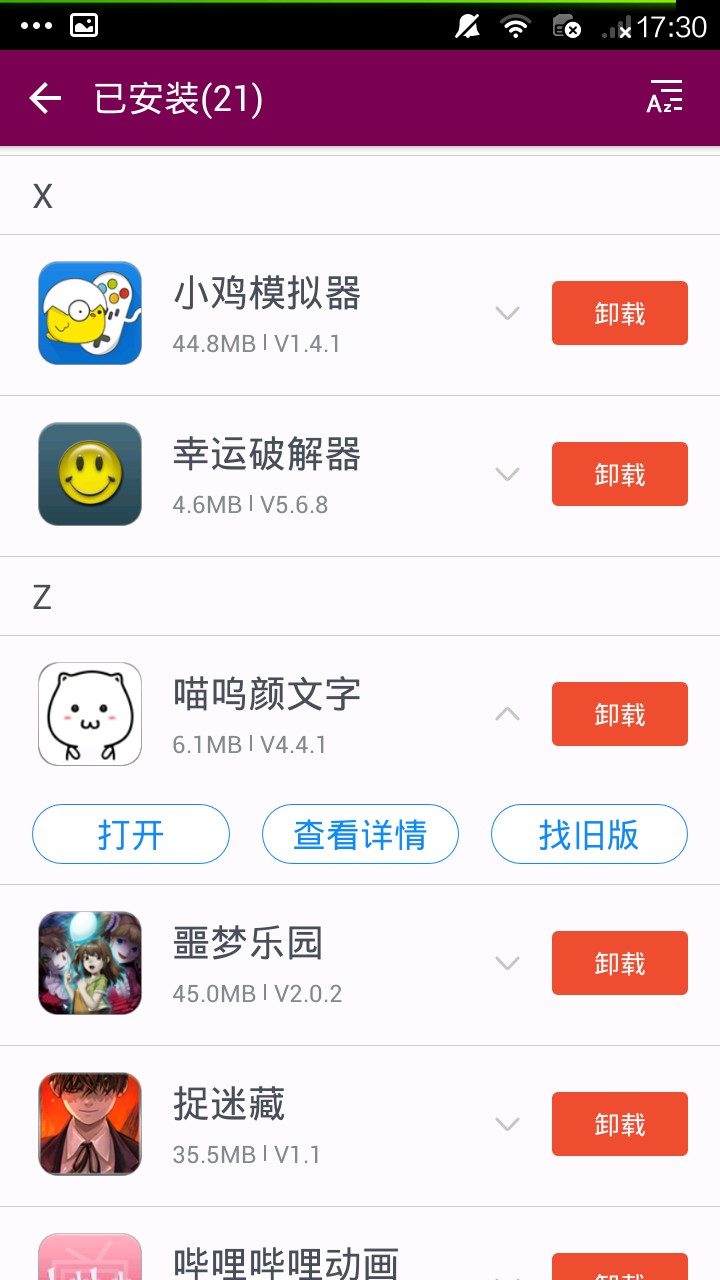Uninstall 喵呜颜文字
The image size is (720, 1280).
point(619,714)
